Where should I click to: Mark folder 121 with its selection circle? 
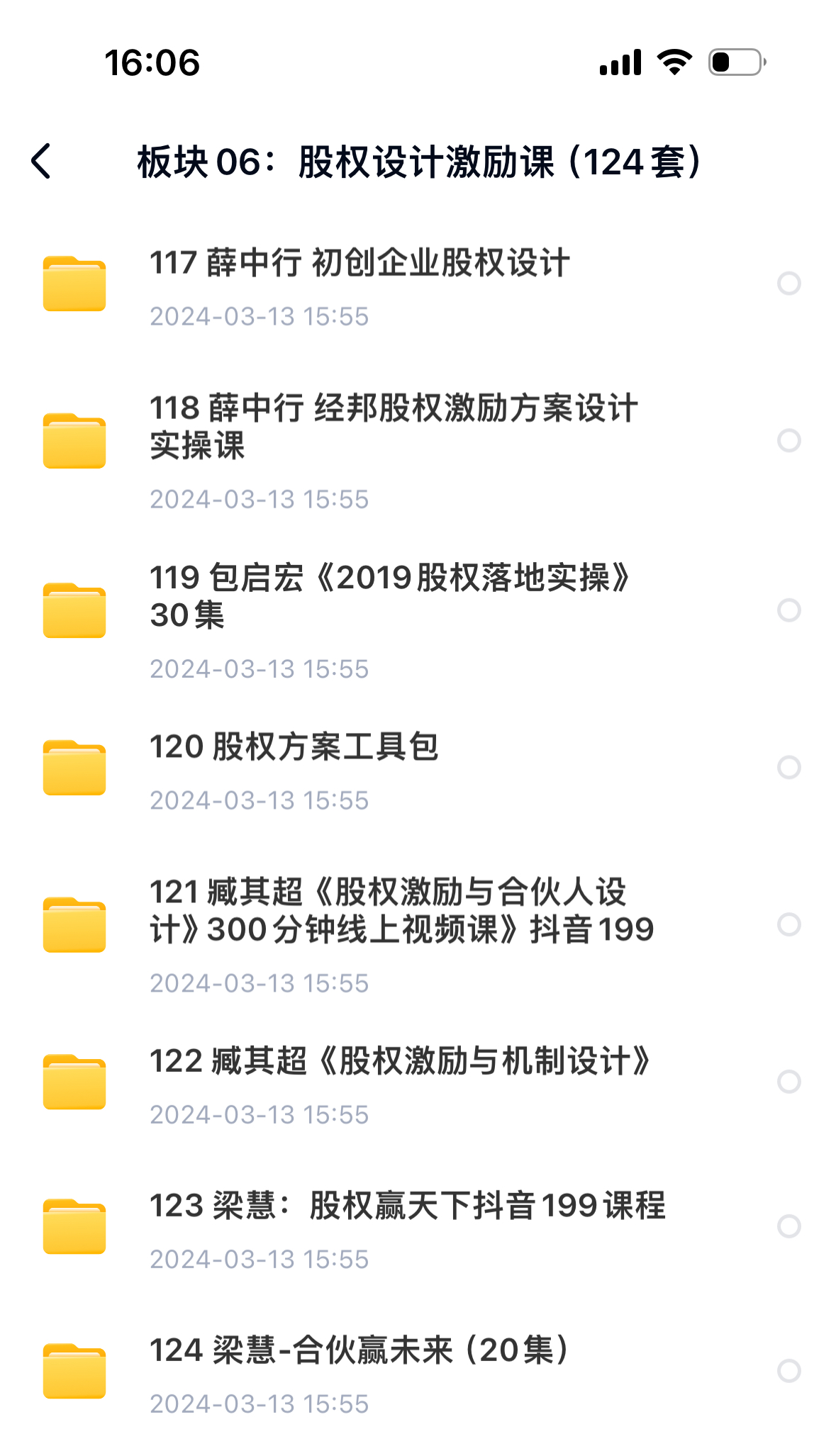(788, 924)
